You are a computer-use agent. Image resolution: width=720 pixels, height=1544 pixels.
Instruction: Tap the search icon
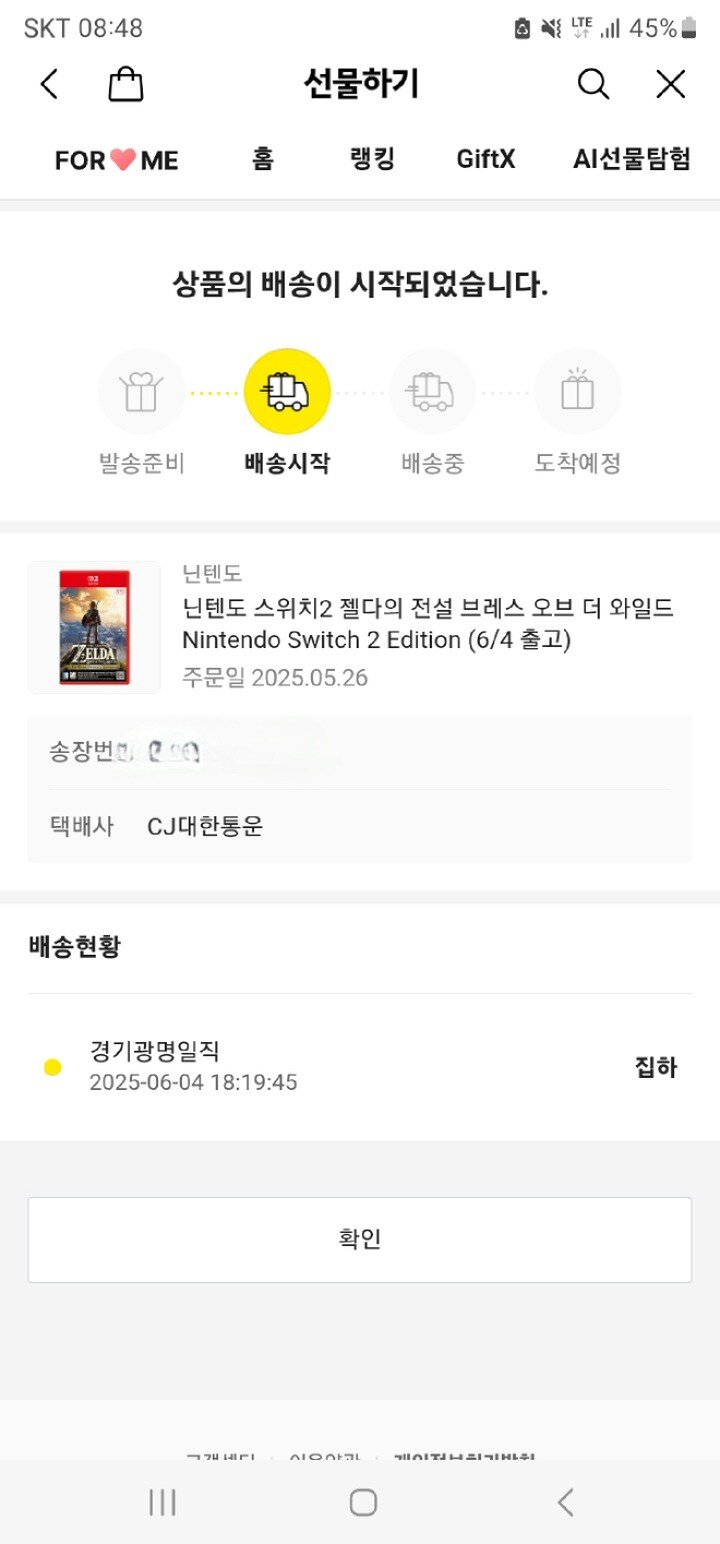click(x=593, y=84)
